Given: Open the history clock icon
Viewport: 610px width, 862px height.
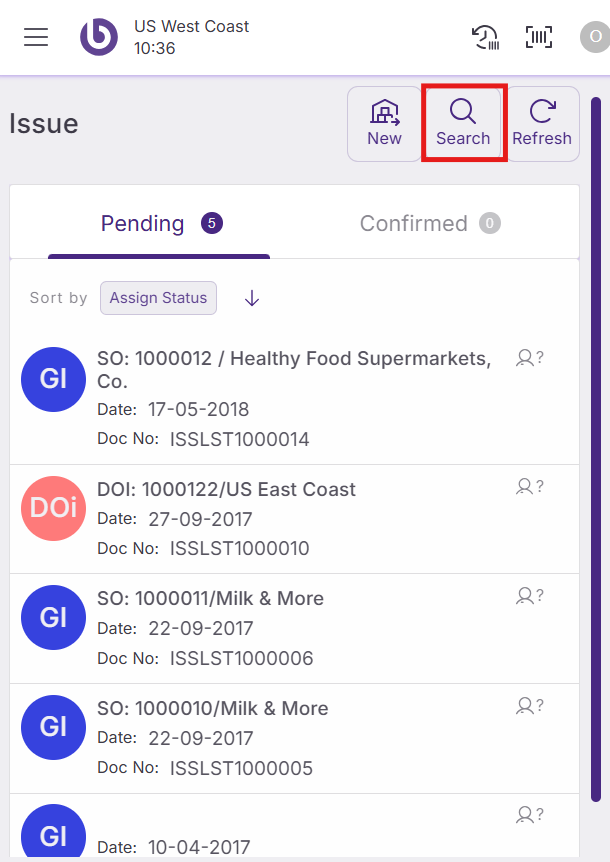Looking at the screenshot, I should point(485,38).
